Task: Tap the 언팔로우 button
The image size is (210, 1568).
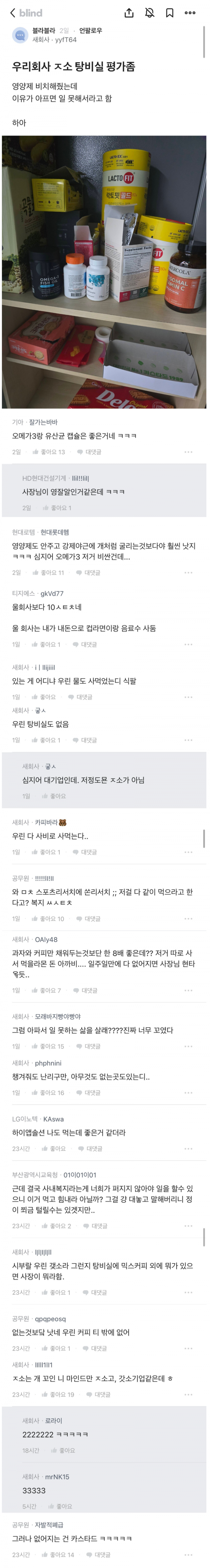Action: [91, 30]
